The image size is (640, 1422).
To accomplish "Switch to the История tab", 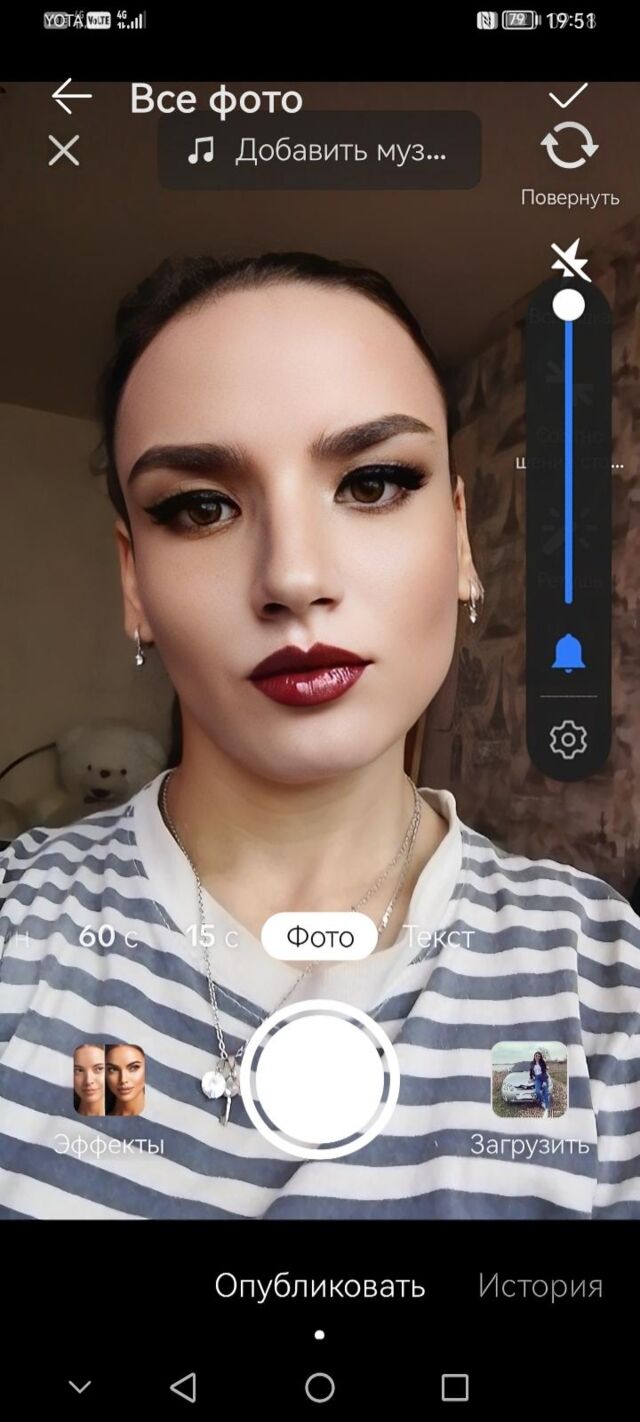I will click(x=540, y=1286).
